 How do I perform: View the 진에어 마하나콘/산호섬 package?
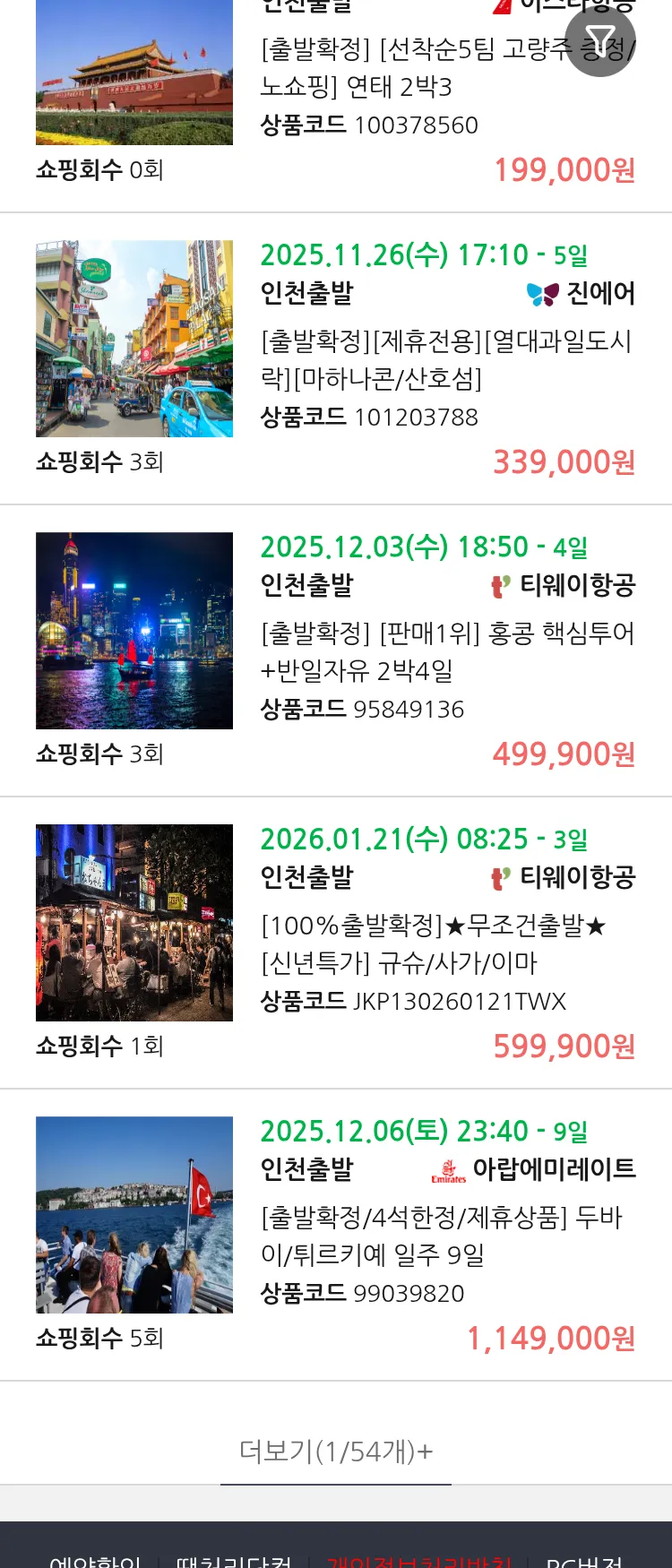[446, 359]
